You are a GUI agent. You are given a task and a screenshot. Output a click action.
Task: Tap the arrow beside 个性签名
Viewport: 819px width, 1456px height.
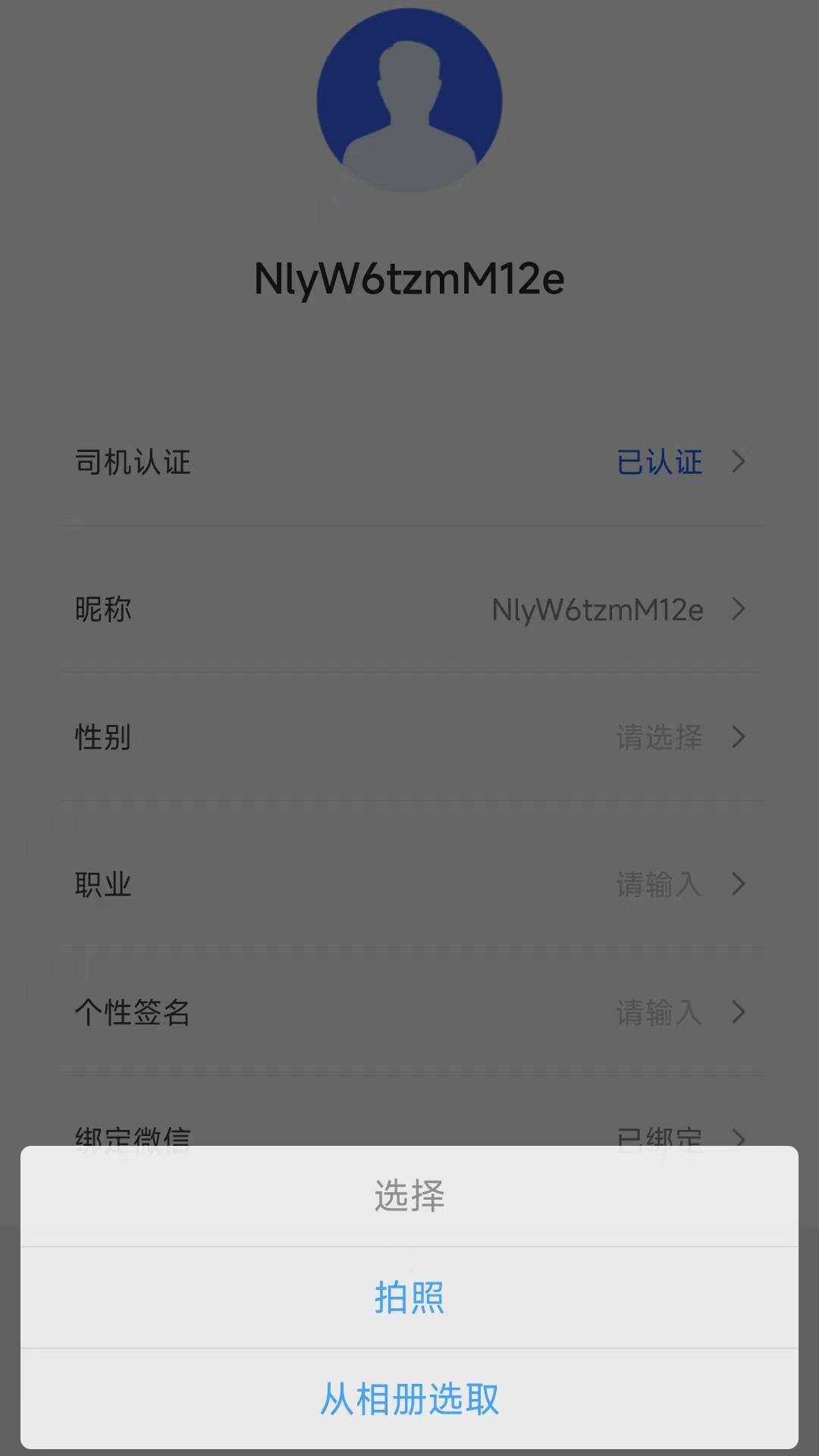739,1012
